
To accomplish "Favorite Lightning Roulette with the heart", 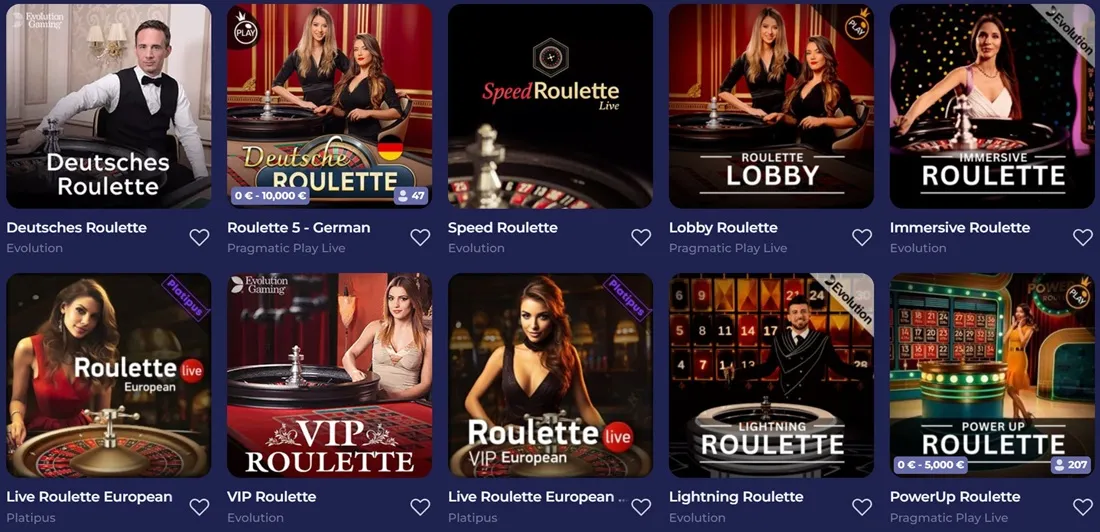I will click(862, 506).
